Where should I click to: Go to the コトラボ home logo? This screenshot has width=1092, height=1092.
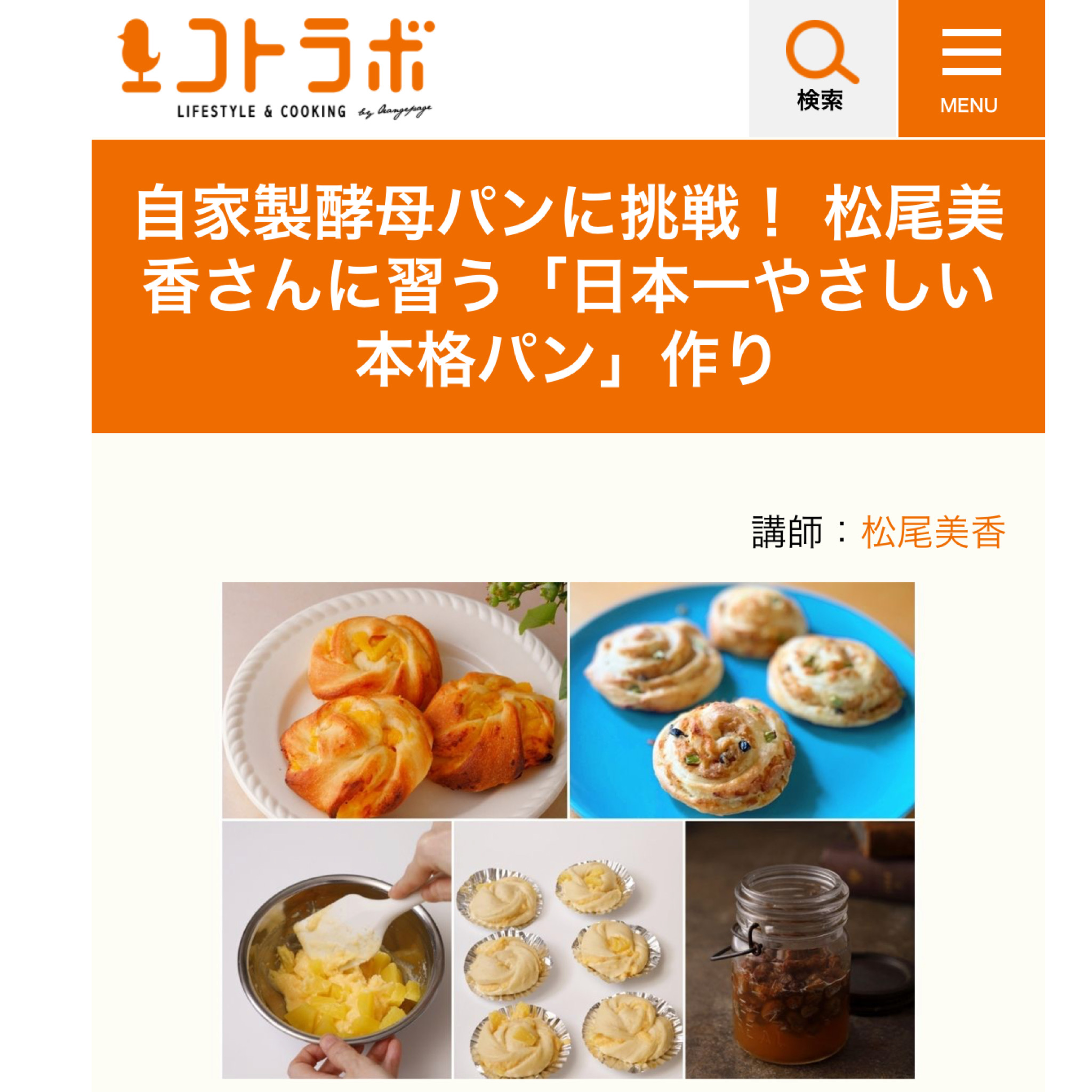click(x=277, y=68)
